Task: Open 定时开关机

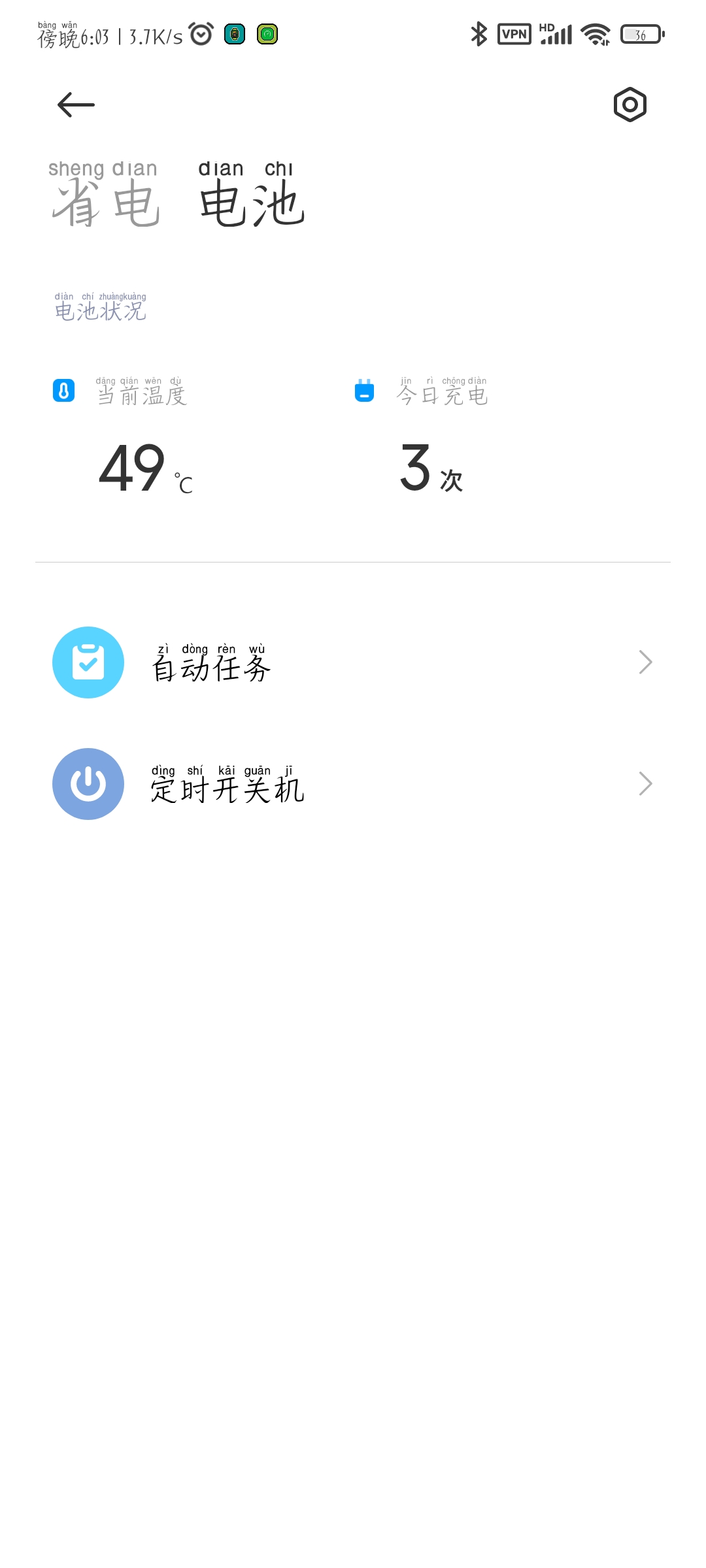Action: [353, 784]
